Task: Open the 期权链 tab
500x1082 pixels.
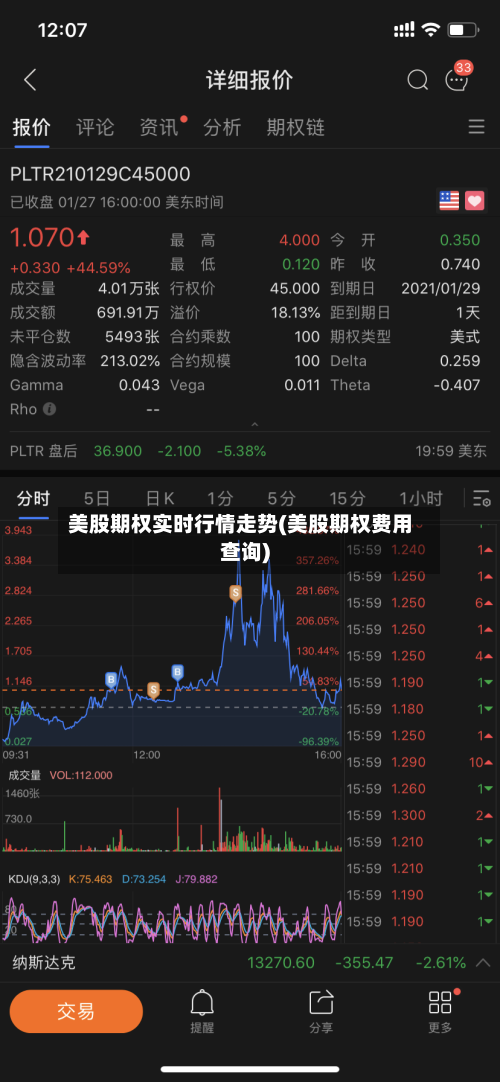Action: [x=296, y=128]
